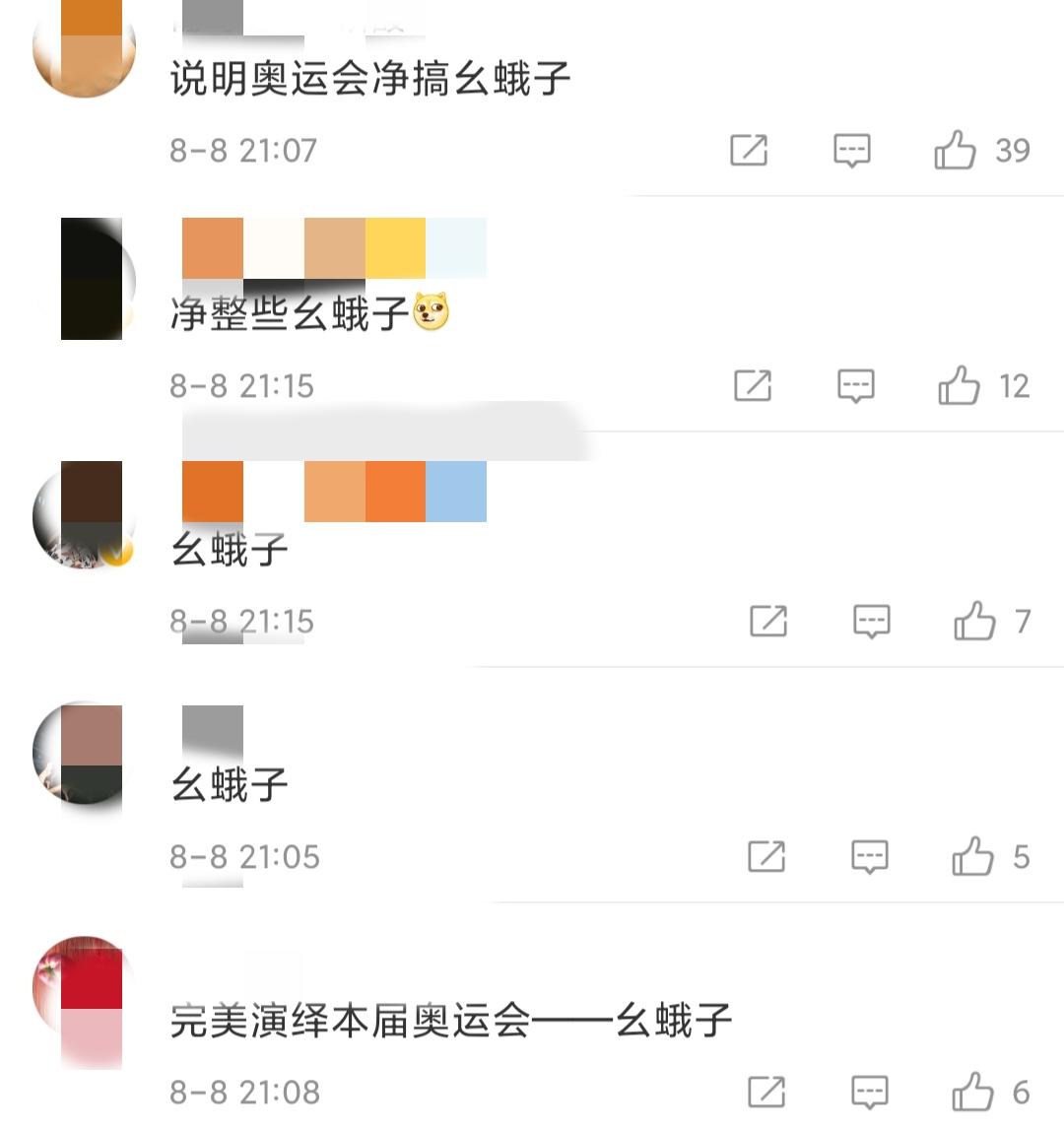This screenshot has width=1064, height=1131.
Task: Click the thumbs-up icon with count 12
Action: click(x=957, y=385)
